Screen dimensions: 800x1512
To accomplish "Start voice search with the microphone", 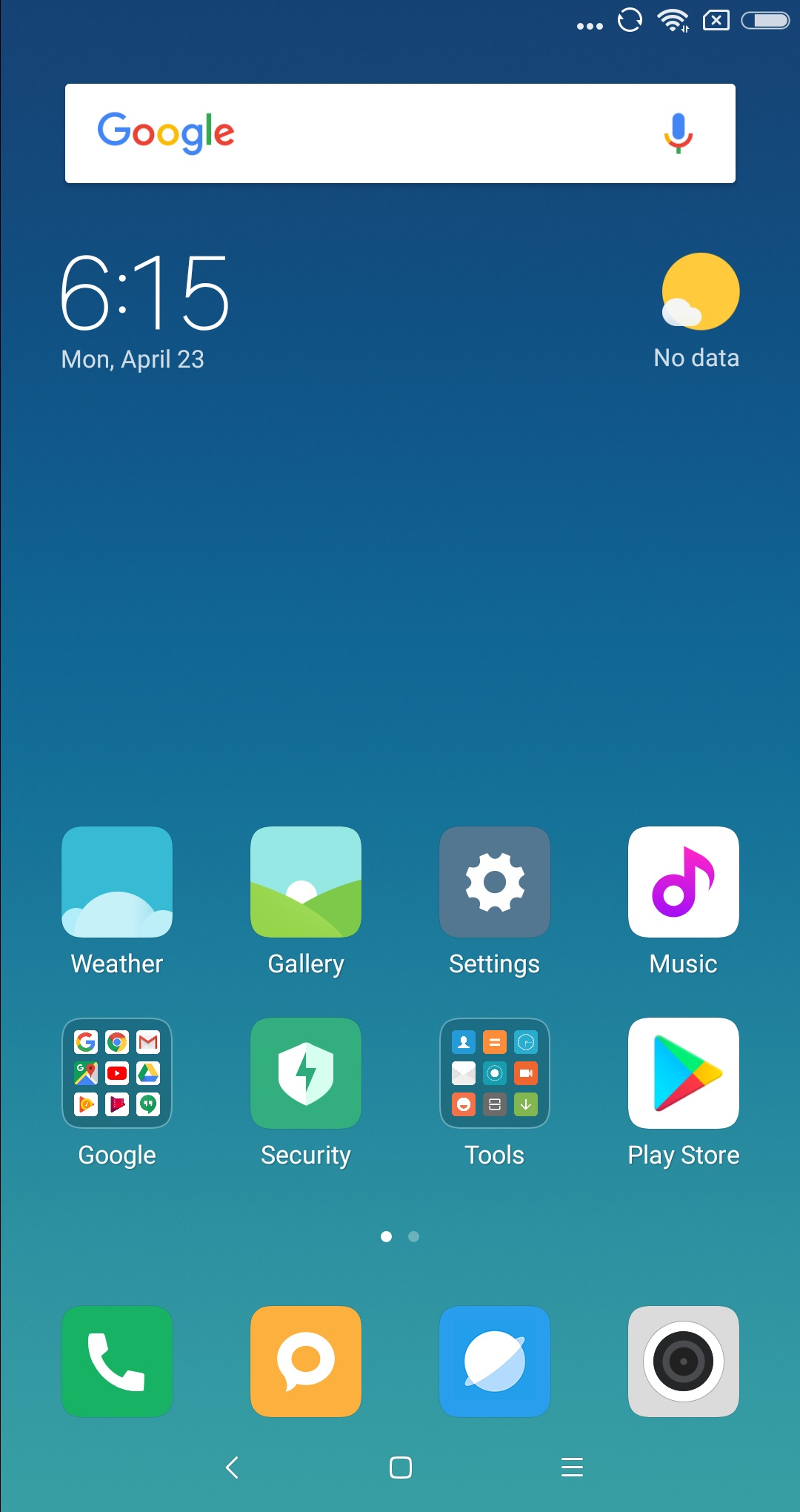I will (678, 133).
